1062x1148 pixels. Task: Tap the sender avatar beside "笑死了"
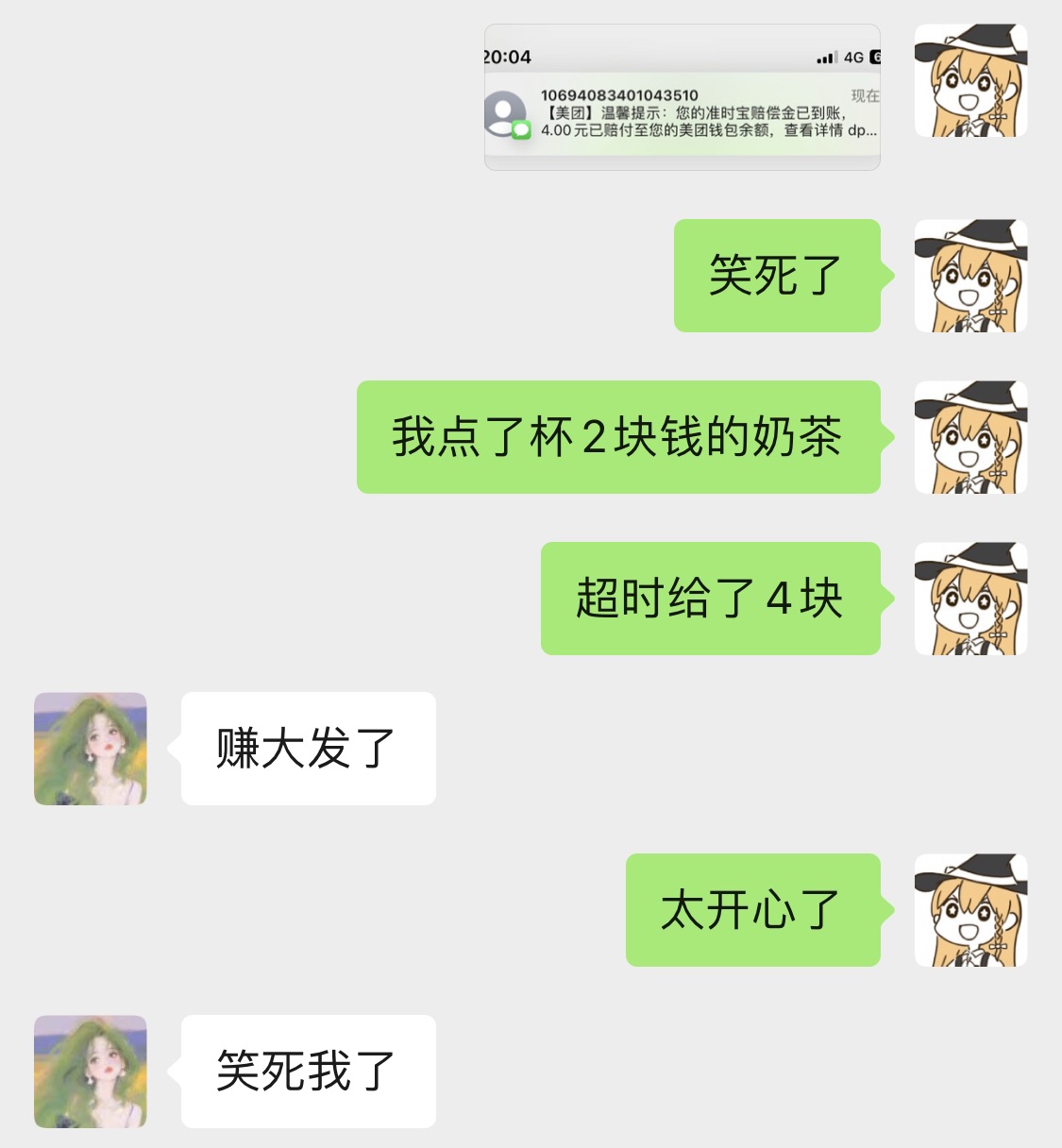pos(970,276)
